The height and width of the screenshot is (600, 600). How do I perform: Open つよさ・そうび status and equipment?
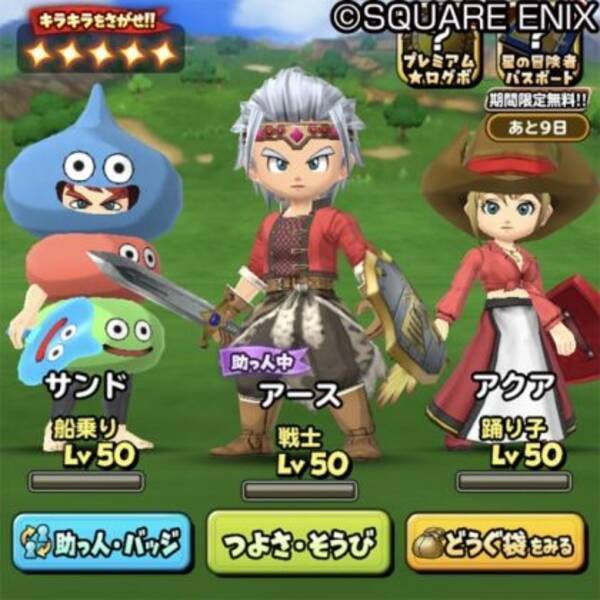[x=298, y=545]
